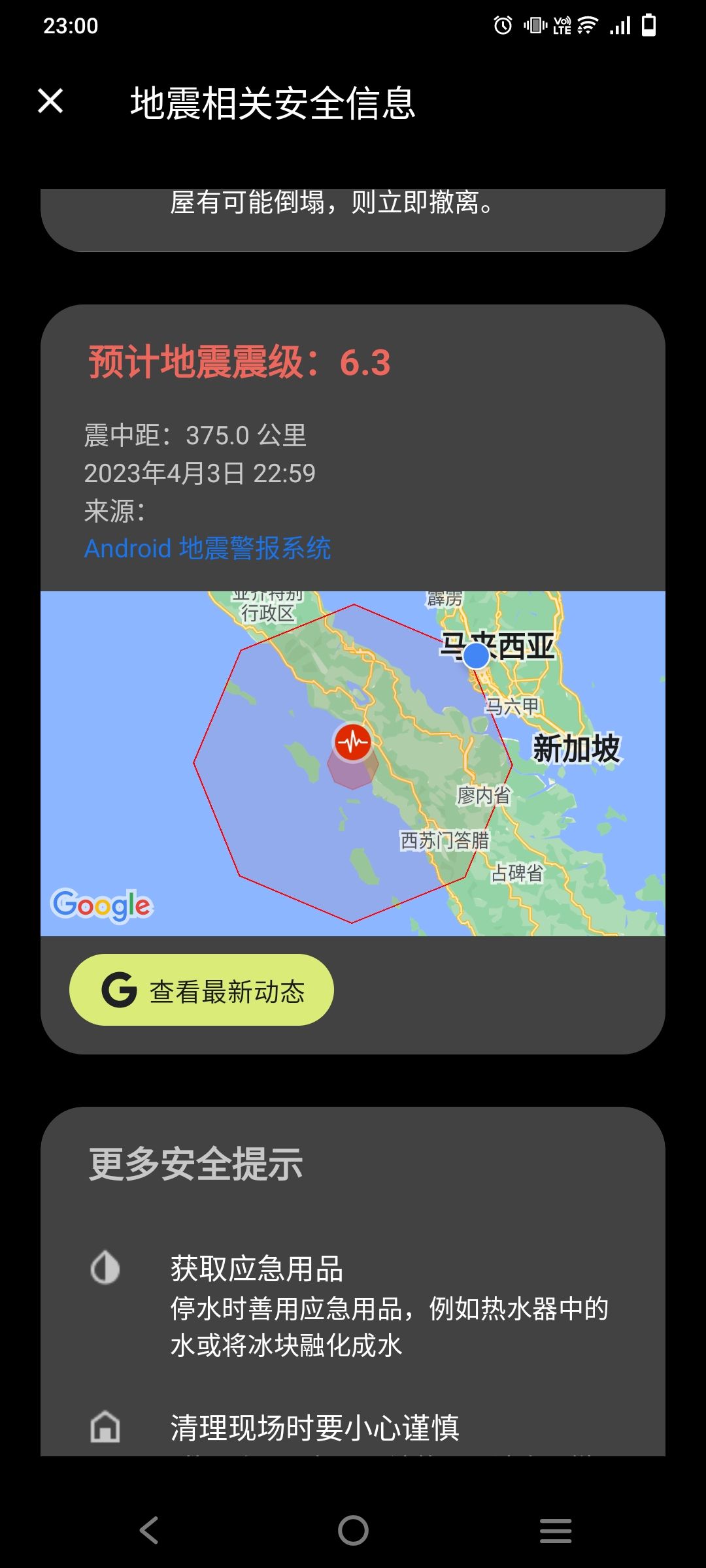Go to the home screen
The height and width of the screenshot is (1568, 706).
(353, 1530)
